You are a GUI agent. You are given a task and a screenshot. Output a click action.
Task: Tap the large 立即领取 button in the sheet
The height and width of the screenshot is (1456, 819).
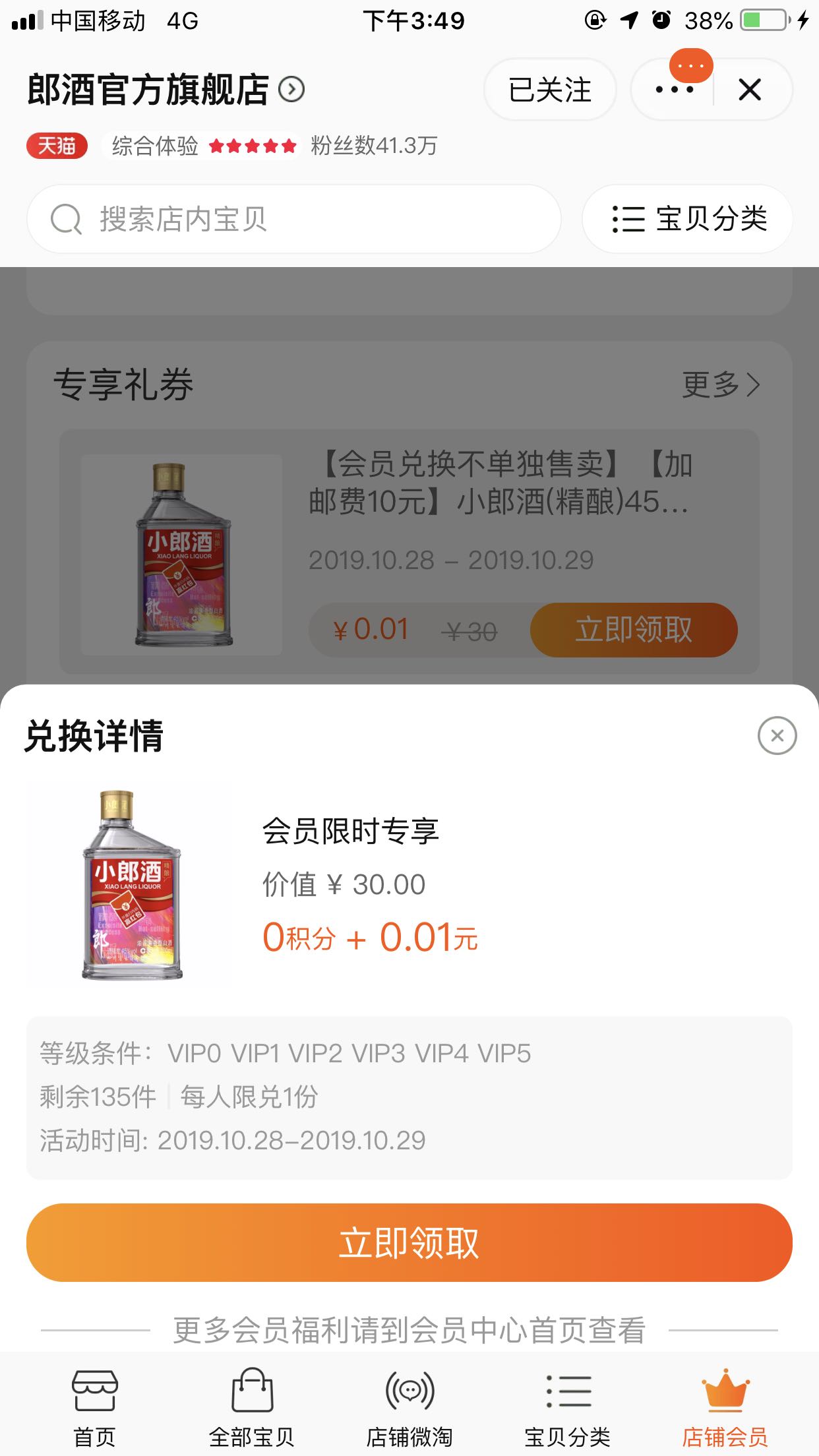point(409,1242)
